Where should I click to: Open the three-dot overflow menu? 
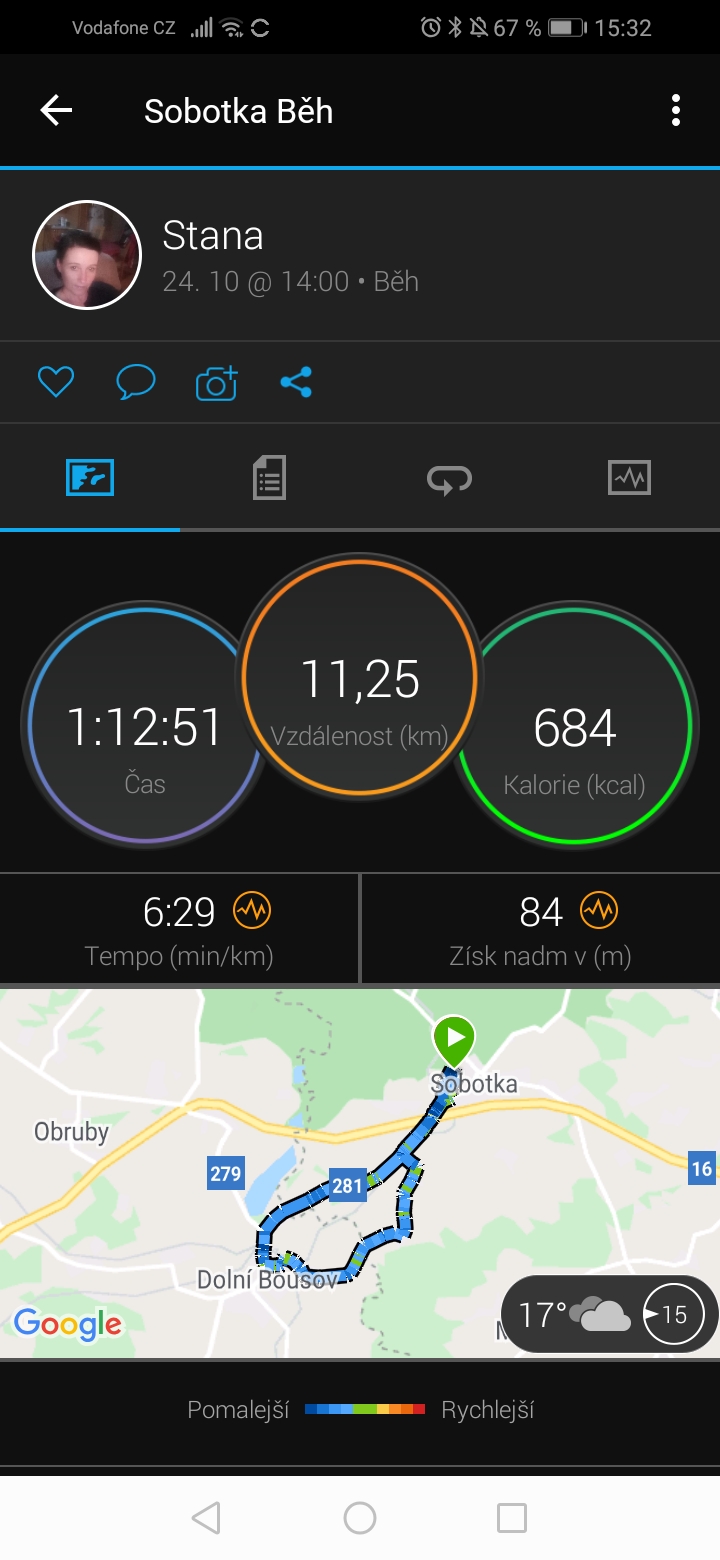pos(676,110)
